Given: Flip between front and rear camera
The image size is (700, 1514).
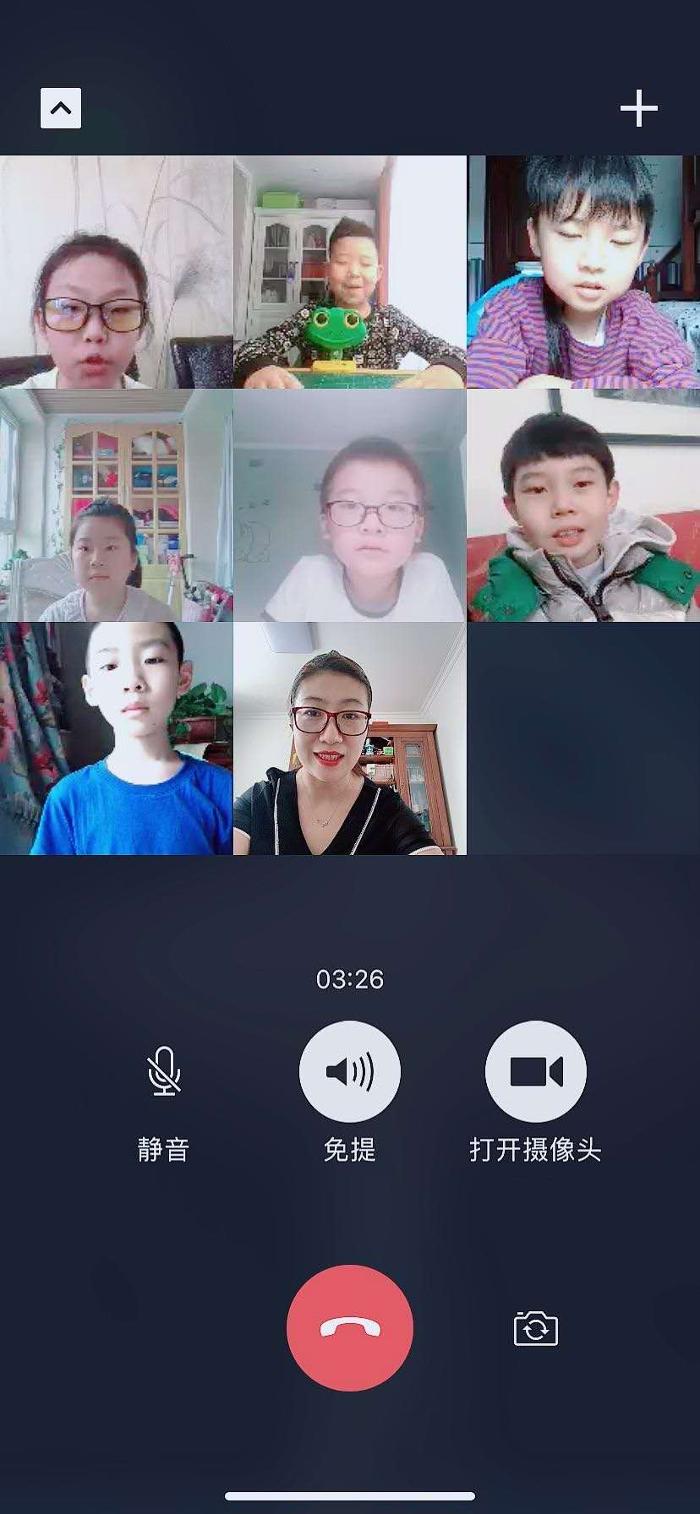Looking at the screenshot, I should [x=535, y=1328].
